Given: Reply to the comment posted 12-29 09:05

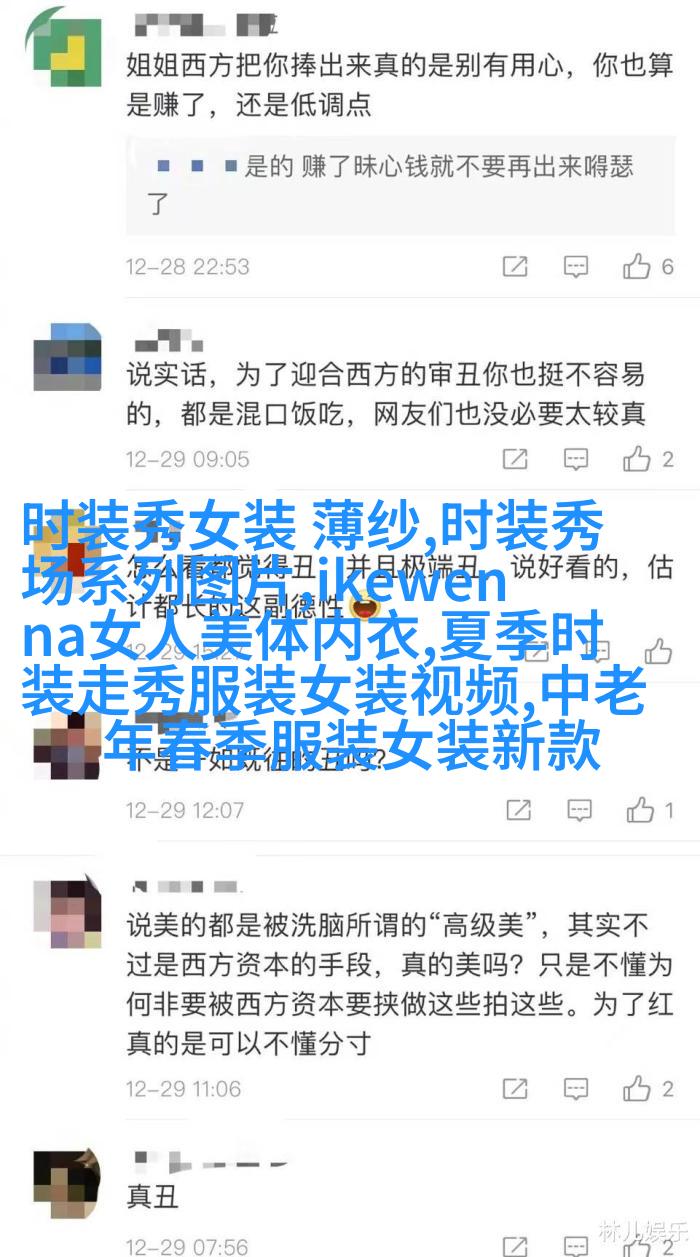Looking at the screenshot, I should 575,459.
